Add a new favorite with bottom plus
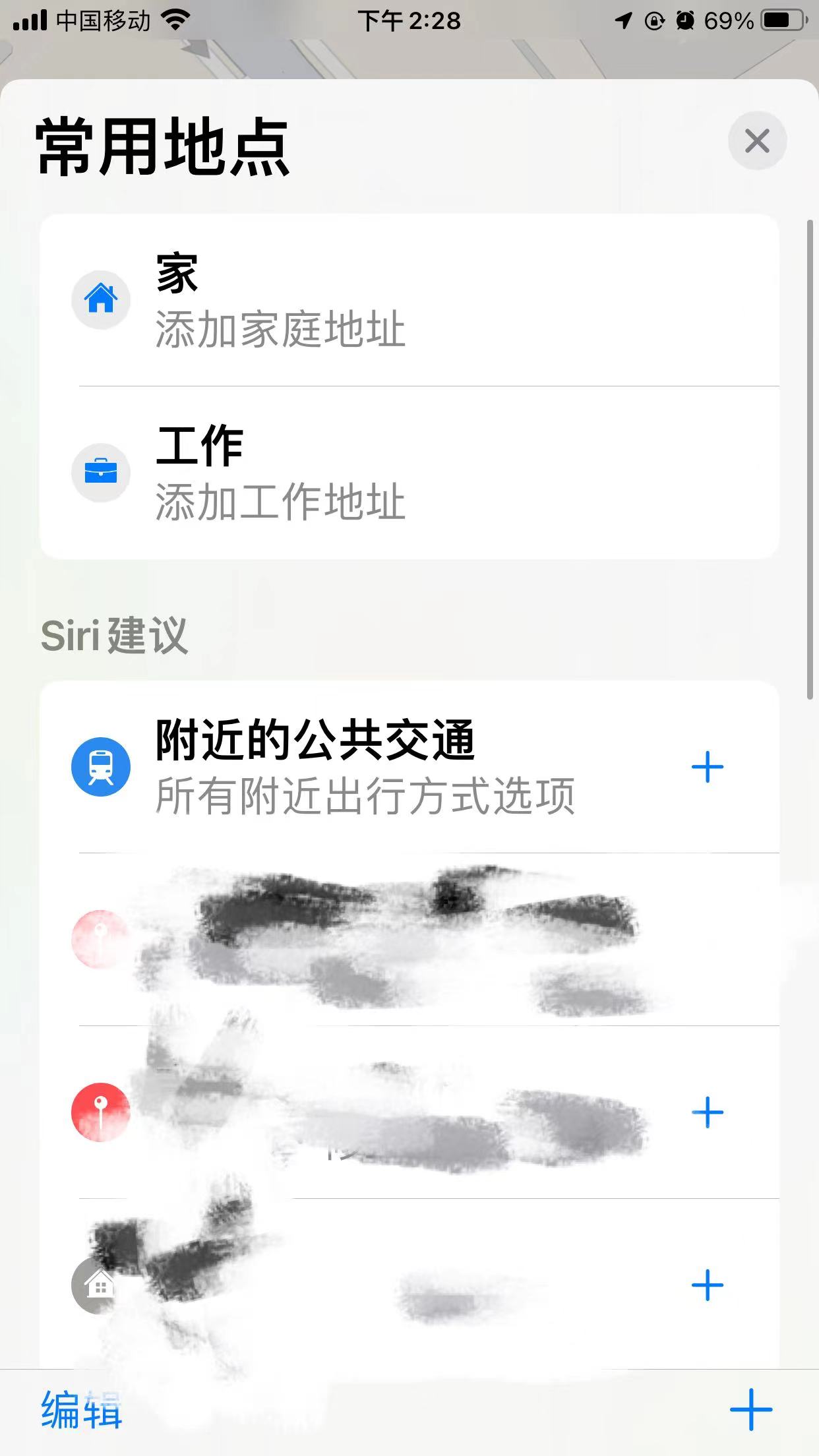Image resolution: width=819 pixels, height=1456 pixels. click(x=750, y=1409)
